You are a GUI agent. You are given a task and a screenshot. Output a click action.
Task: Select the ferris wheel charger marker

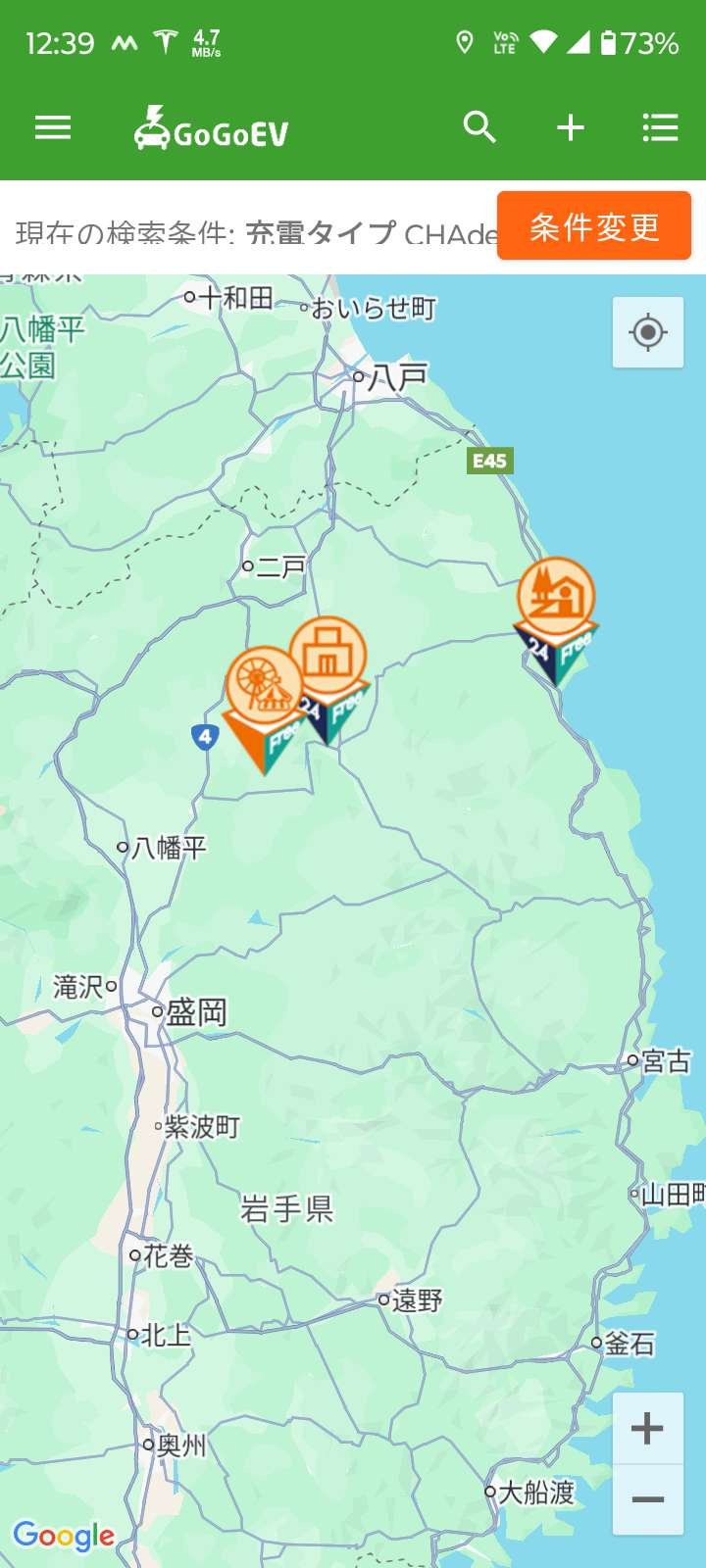[261, 684]
